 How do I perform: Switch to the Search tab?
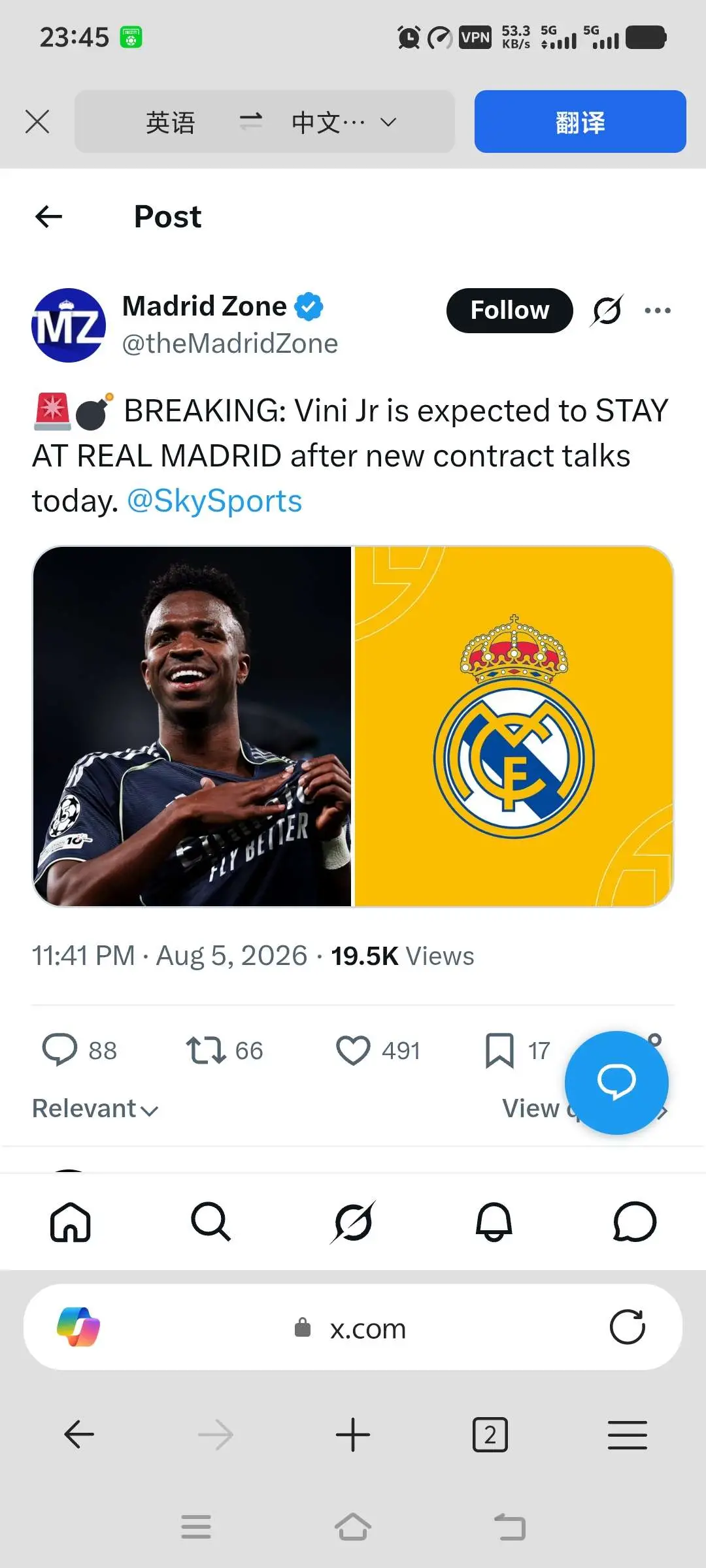click(210, 1221)
